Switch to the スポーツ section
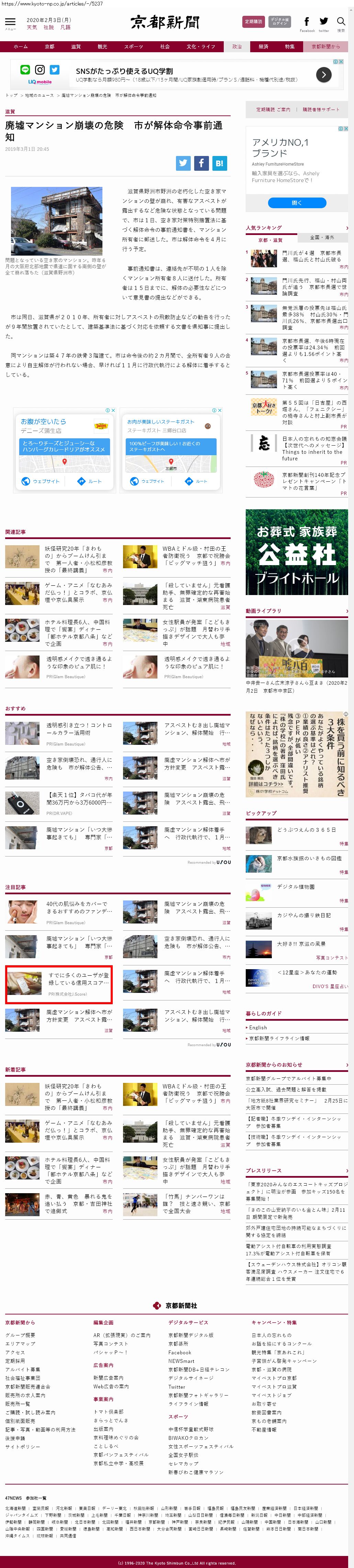Screen dimensions: 354x1568 click(133, 46)
